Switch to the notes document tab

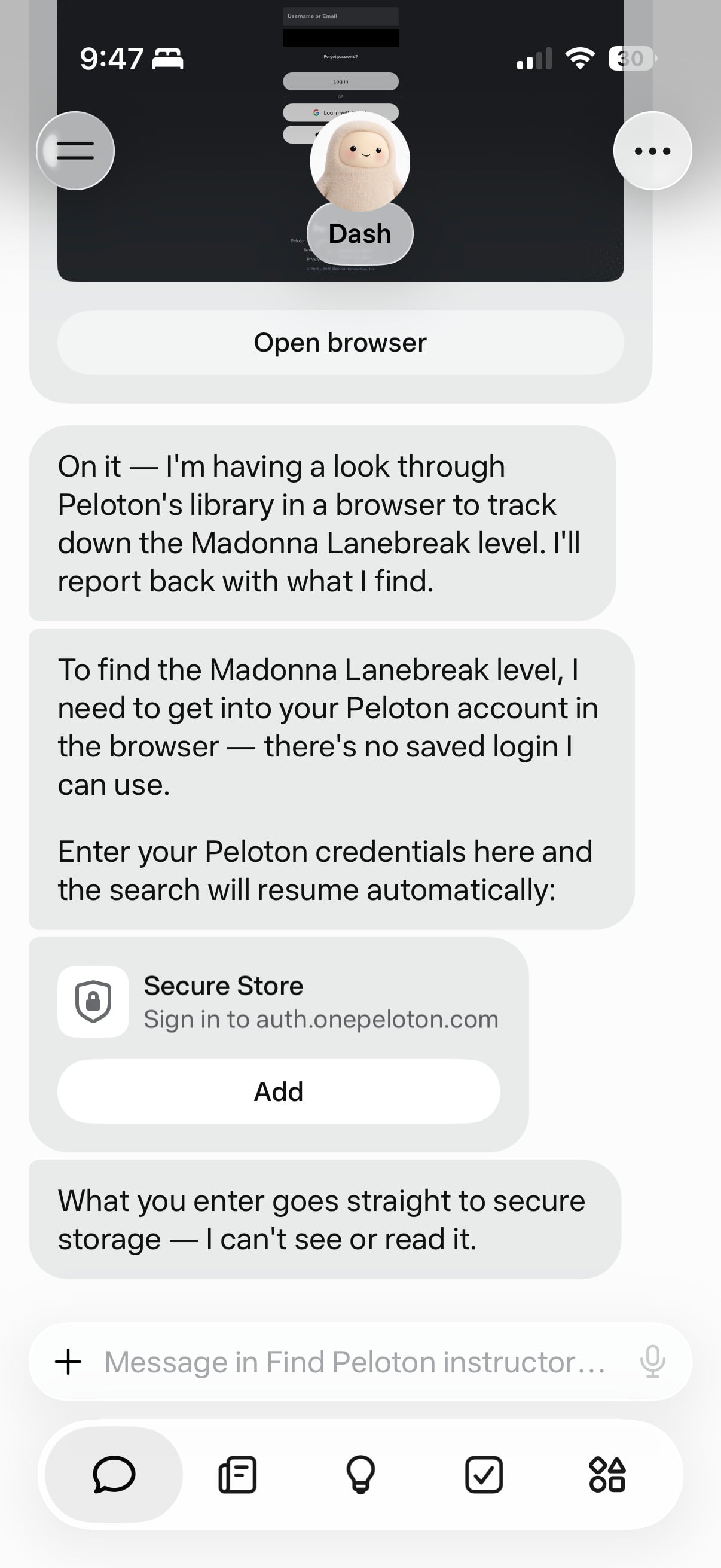click(237, 1474)
